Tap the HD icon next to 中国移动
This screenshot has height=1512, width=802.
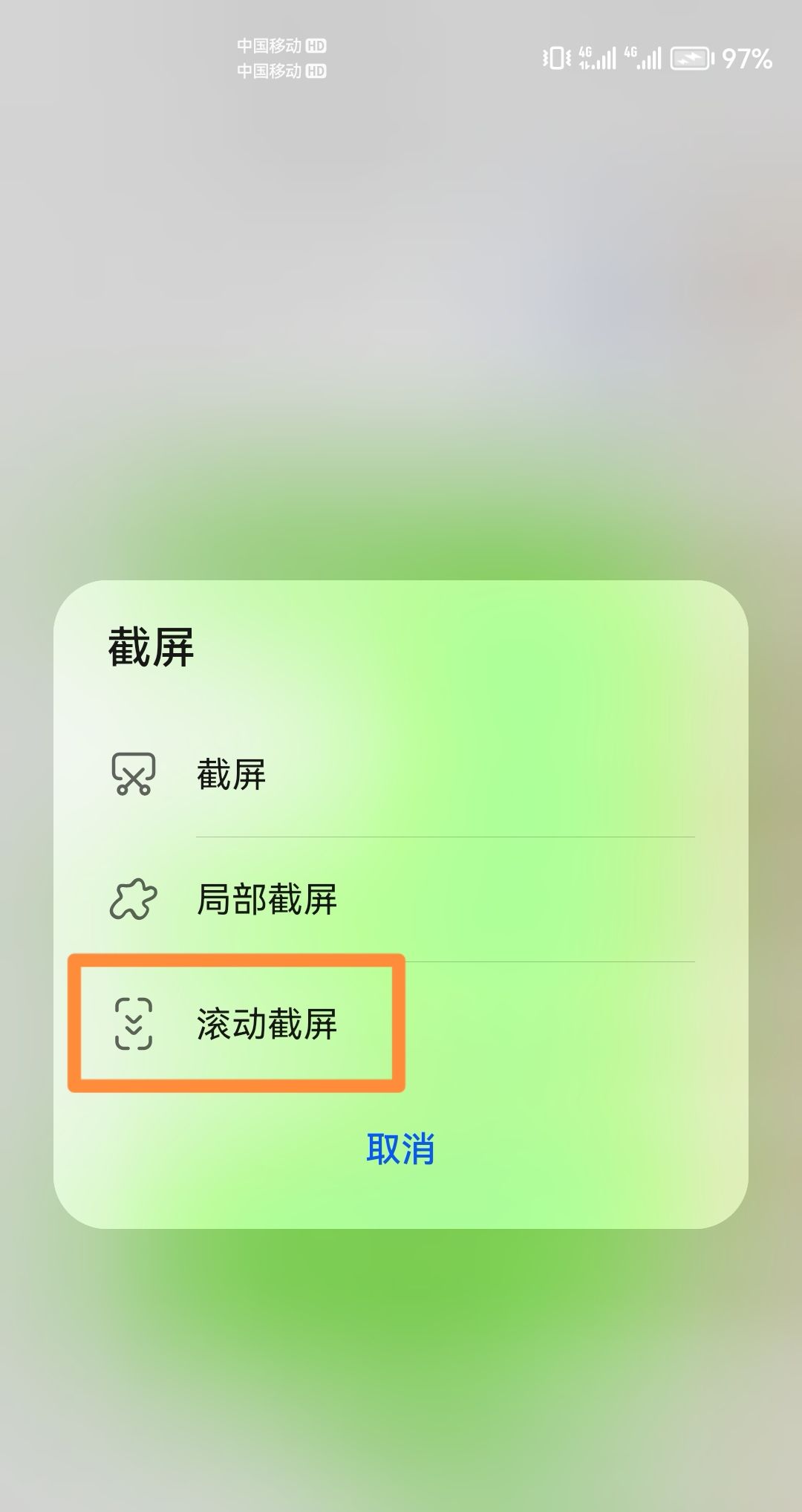(x=318, y=45)
